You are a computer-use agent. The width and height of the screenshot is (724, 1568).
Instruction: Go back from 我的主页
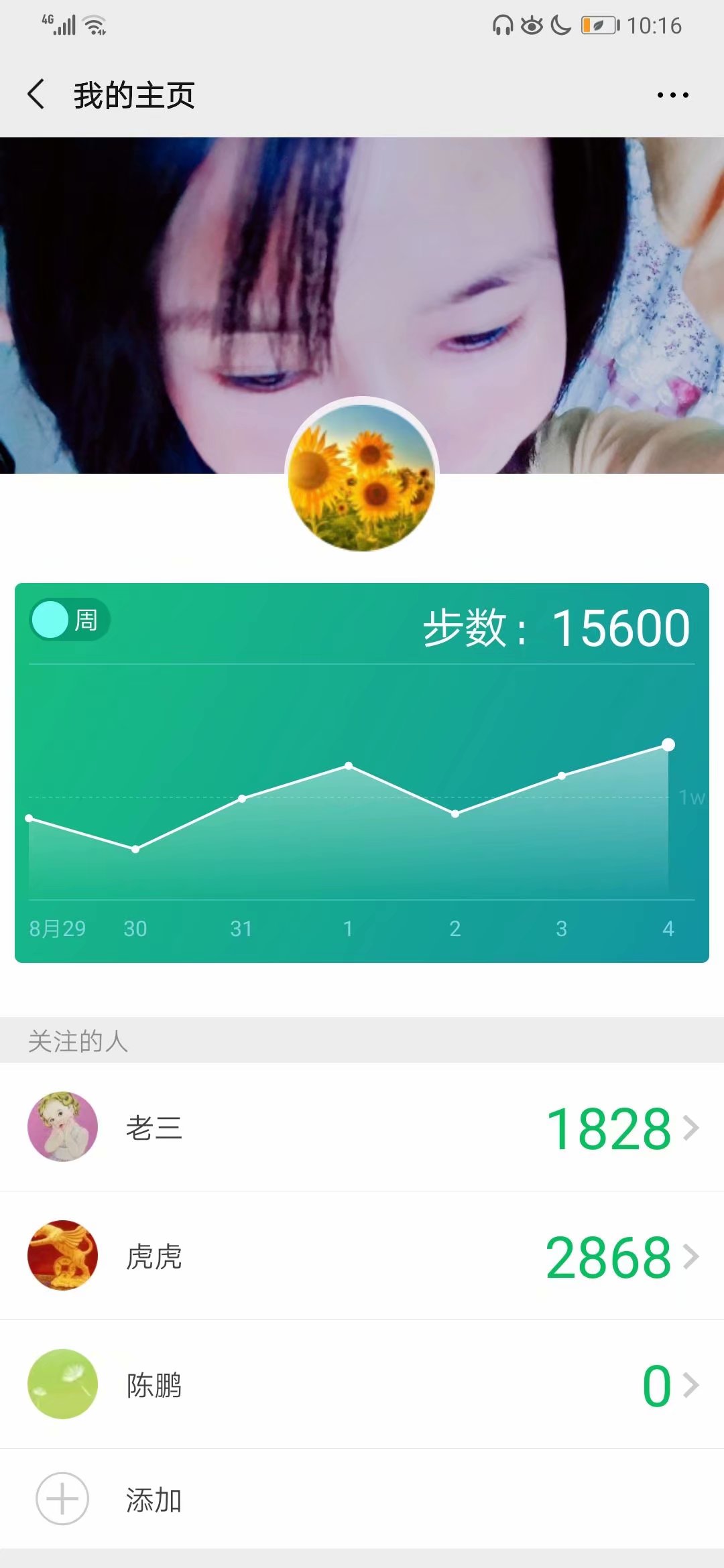tap(37, 94)
